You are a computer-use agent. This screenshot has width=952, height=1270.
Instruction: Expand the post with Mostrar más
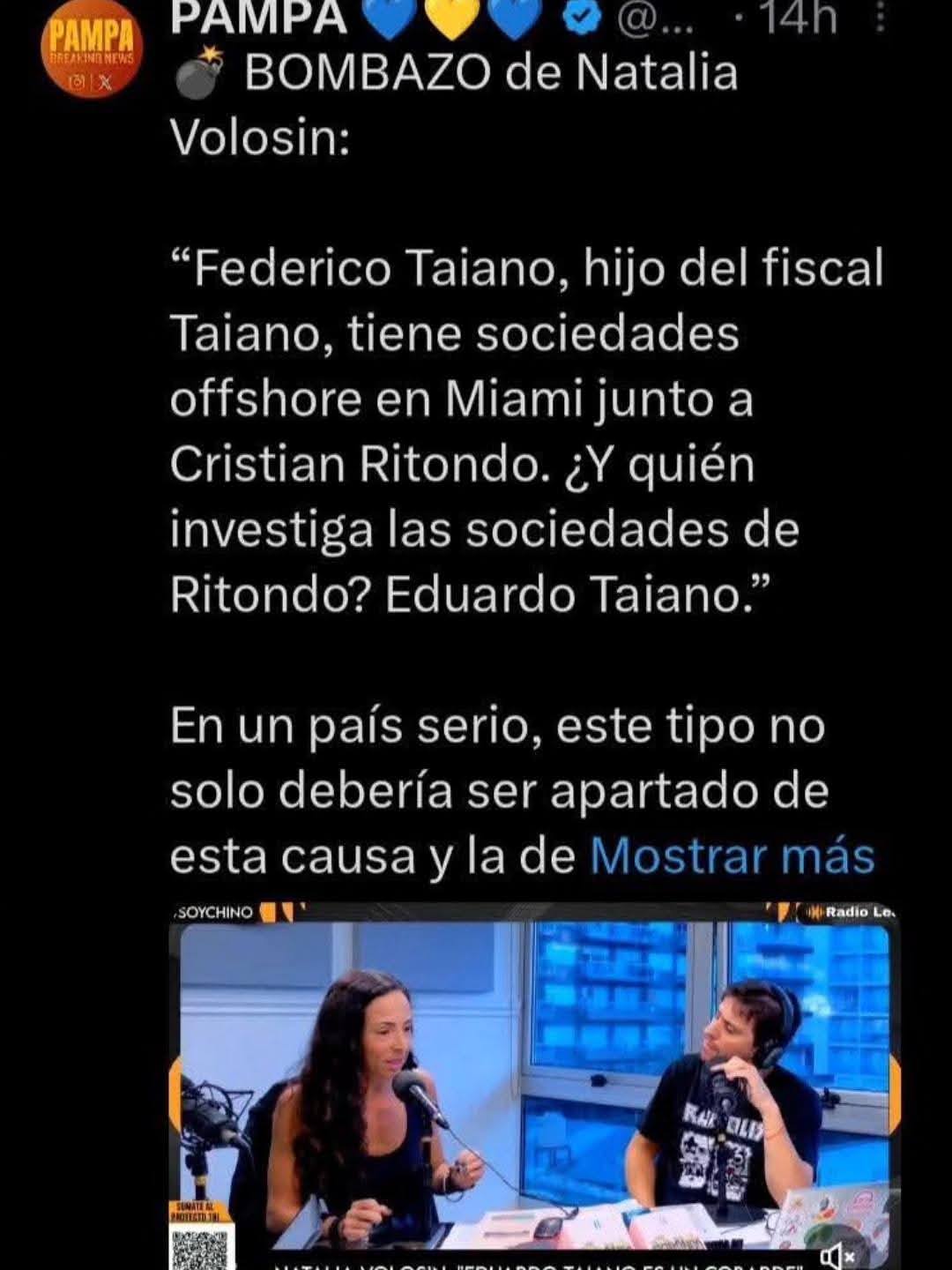[732, 855]
